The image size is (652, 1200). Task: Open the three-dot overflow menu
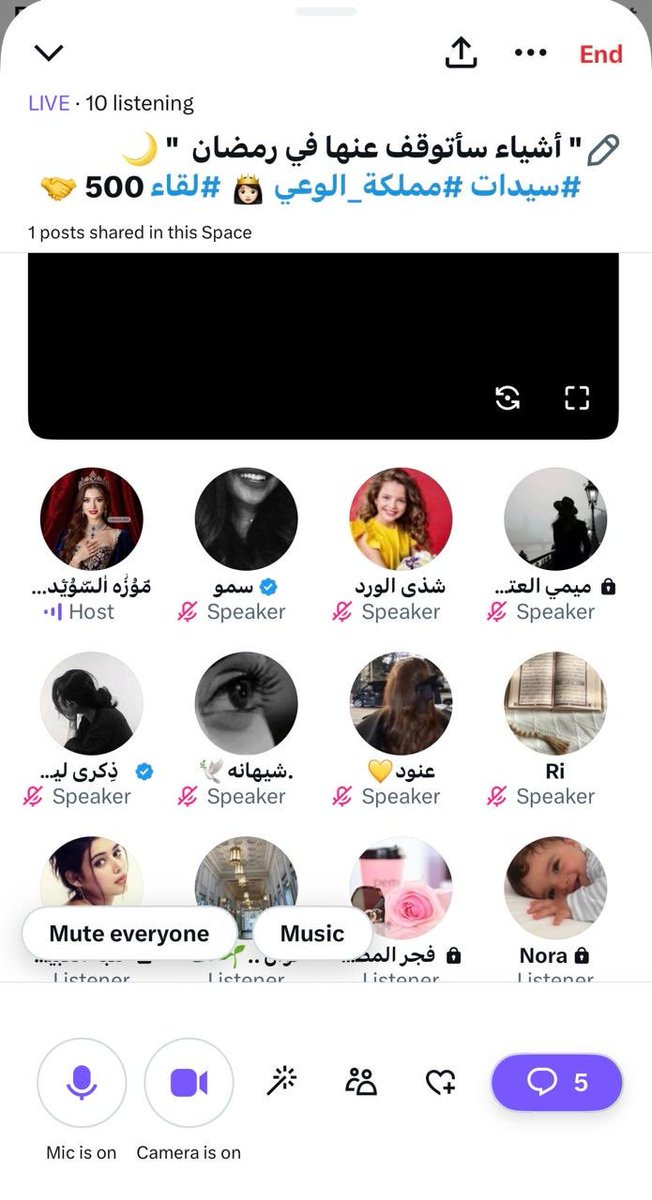530,53
